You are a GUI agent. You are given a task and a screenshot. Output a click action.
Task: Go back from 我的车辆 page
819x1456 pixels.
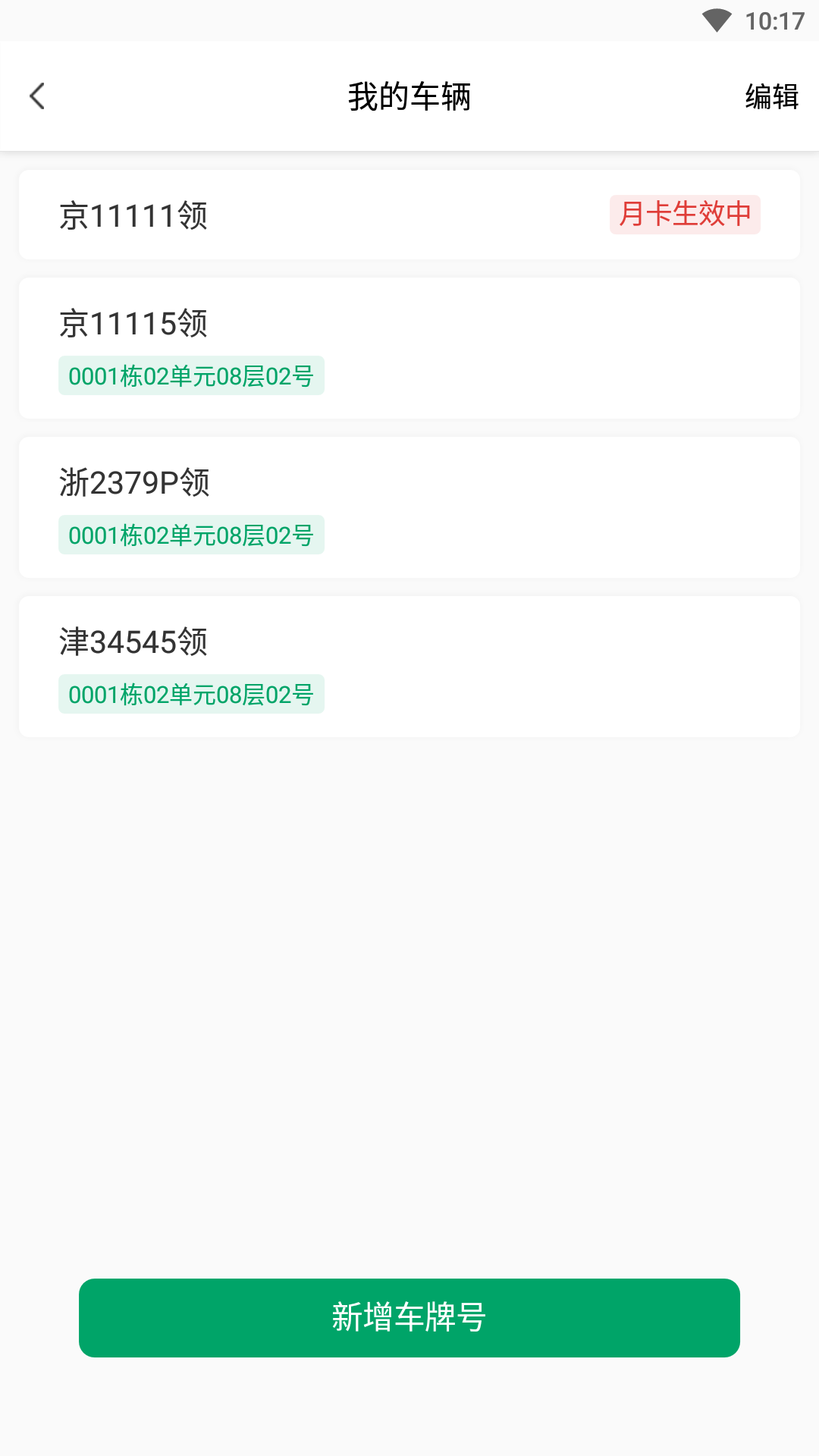(37, 96)
